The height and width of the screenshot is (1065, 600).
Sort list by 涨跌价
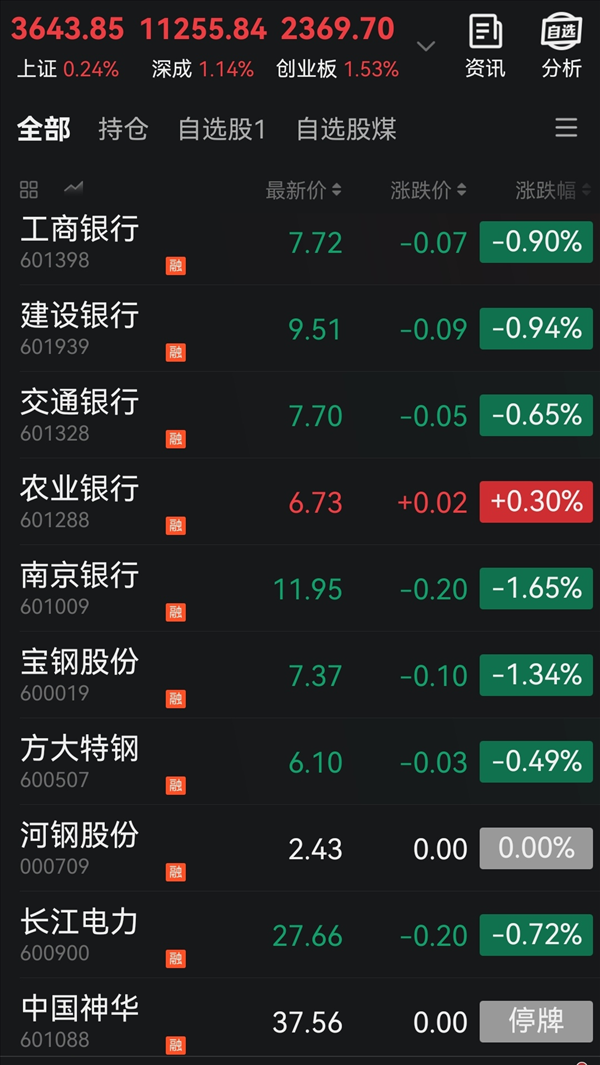pos(428,191)
